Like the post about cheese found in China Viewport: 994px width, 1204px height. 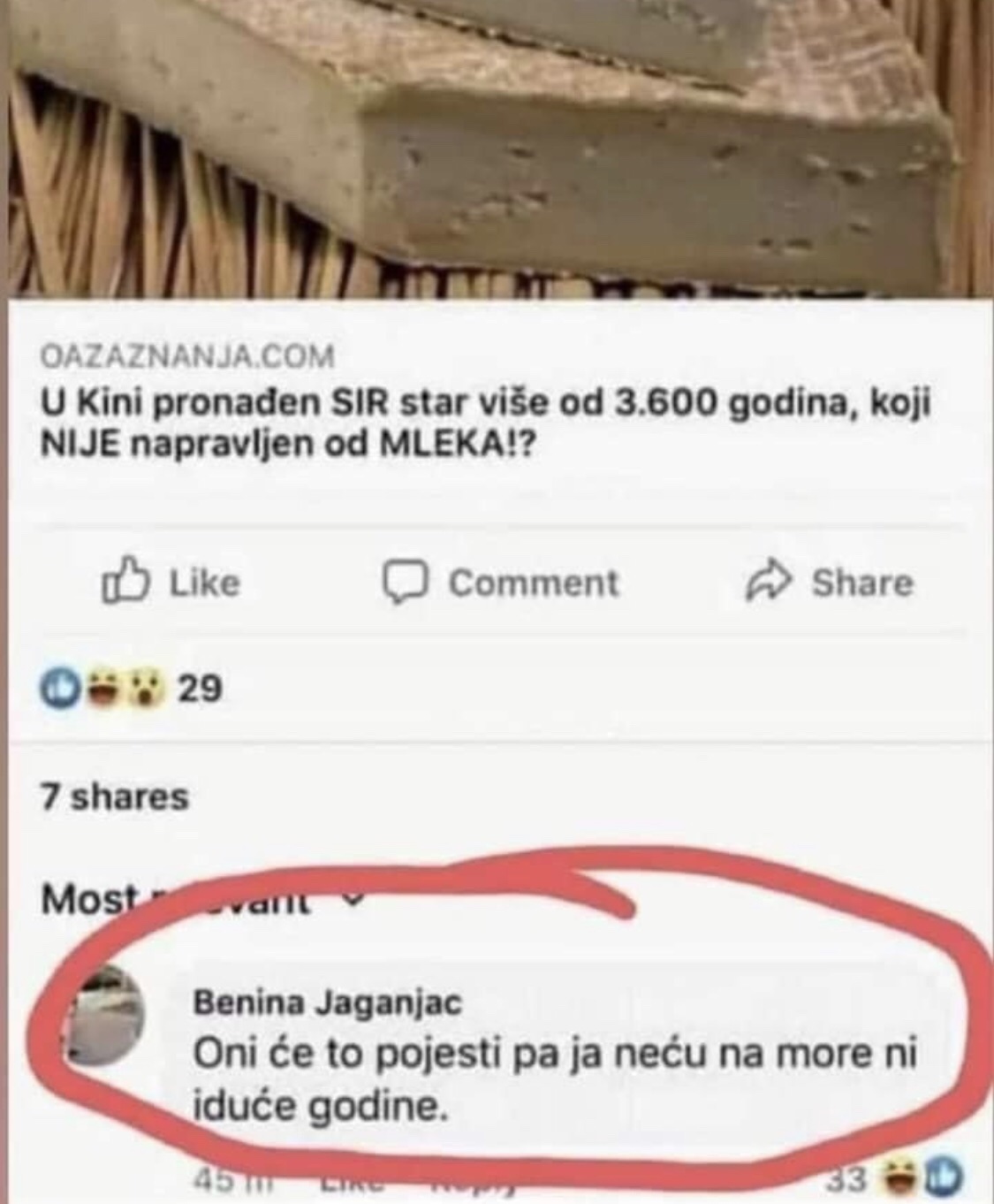(x=171, y=583)
